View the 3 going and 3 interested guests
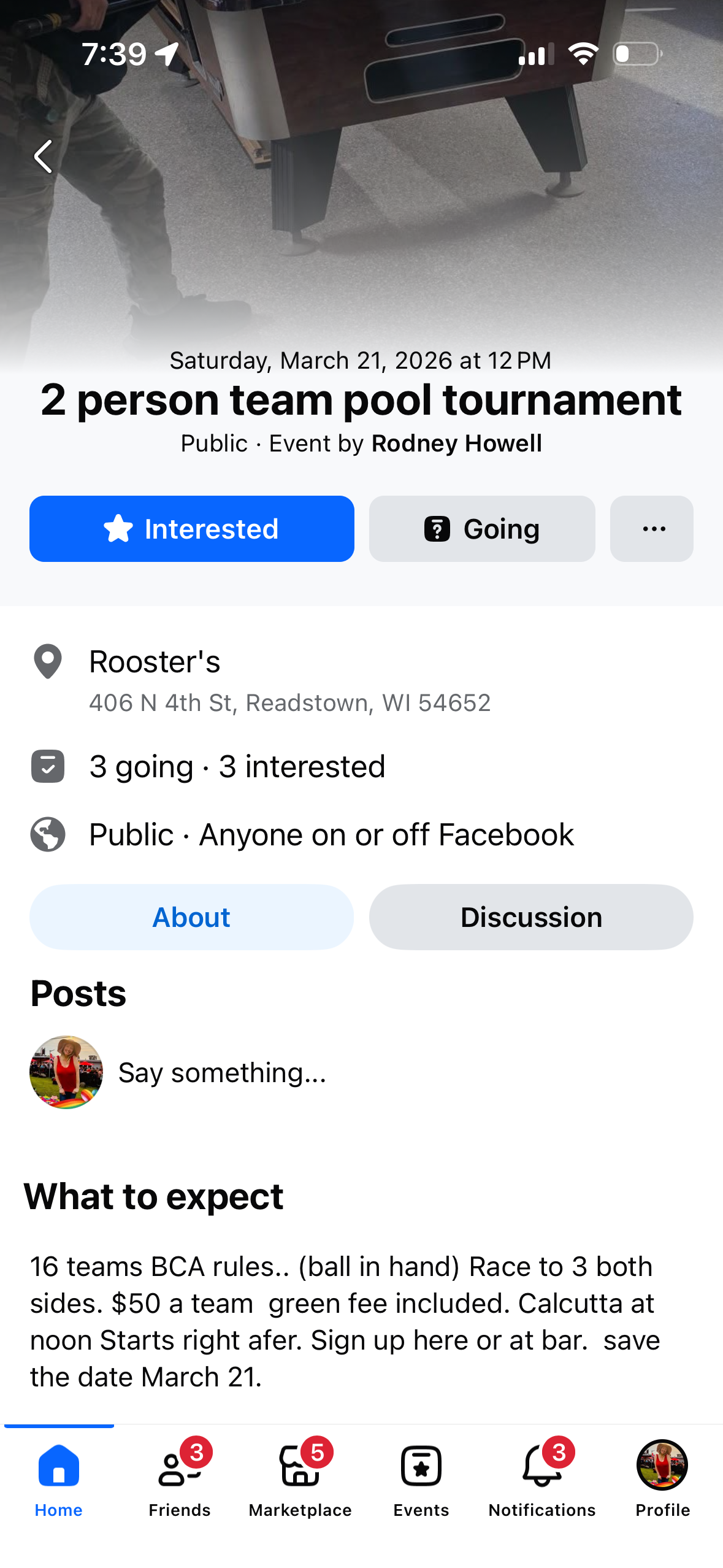The width and height of the screenshot is (723, 1568). tap(237, 767)
